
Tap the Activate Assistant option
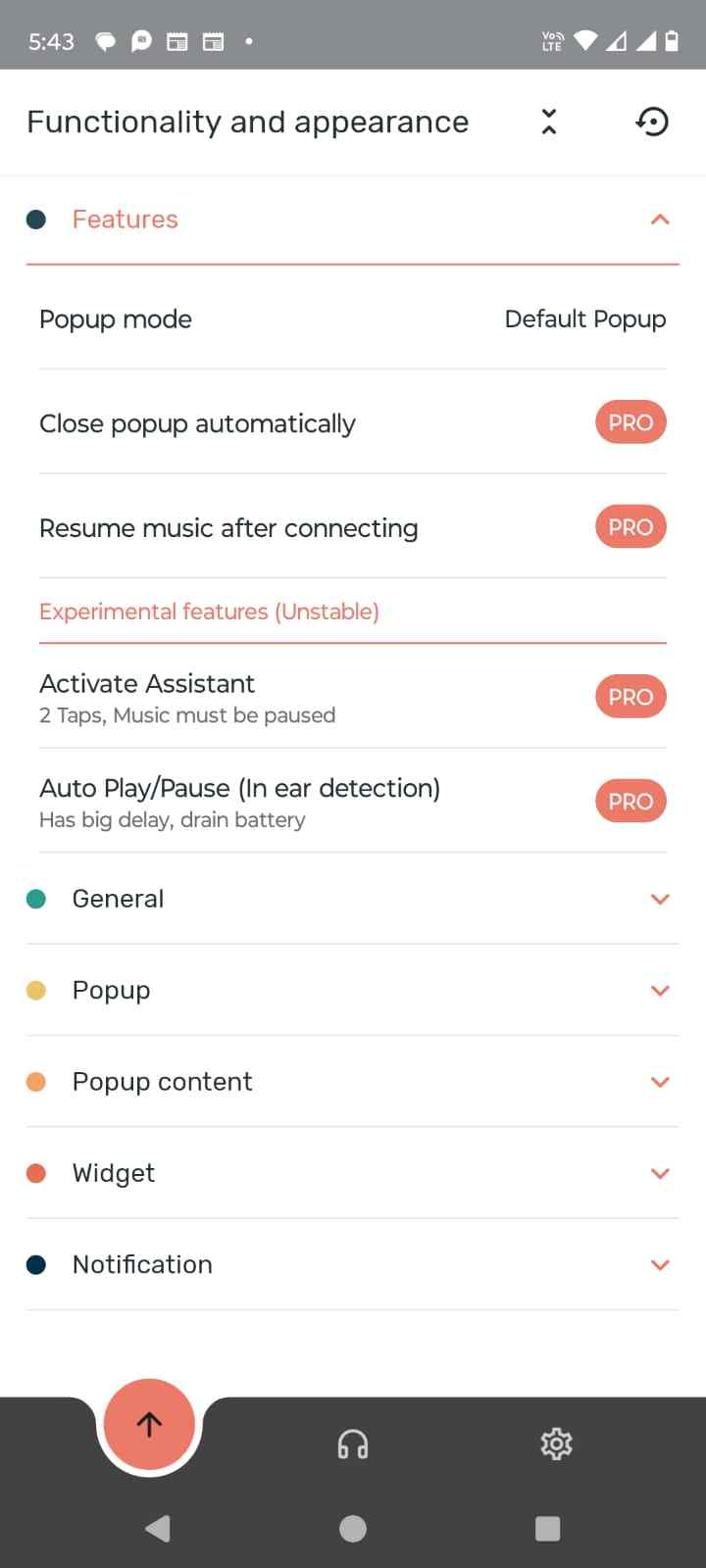click(x=352, y=697)
